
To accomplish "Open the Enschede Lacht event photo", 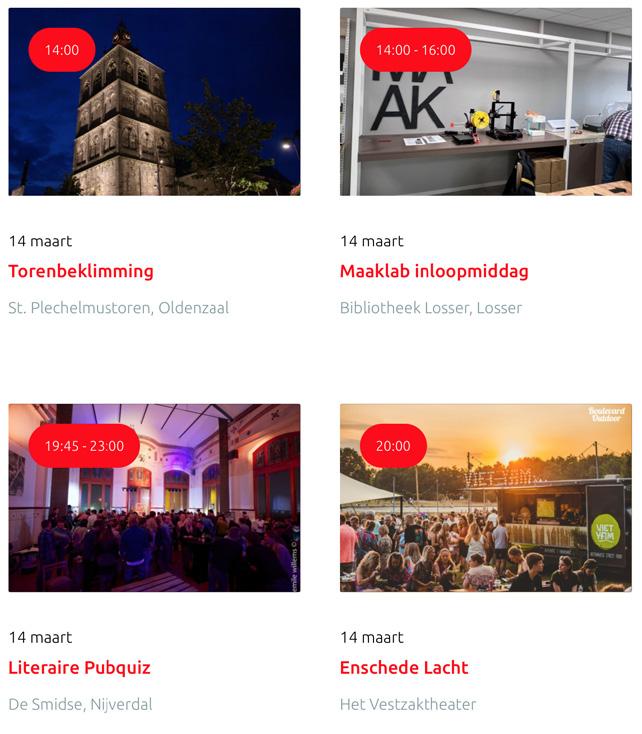I will (x=485, y=510).
